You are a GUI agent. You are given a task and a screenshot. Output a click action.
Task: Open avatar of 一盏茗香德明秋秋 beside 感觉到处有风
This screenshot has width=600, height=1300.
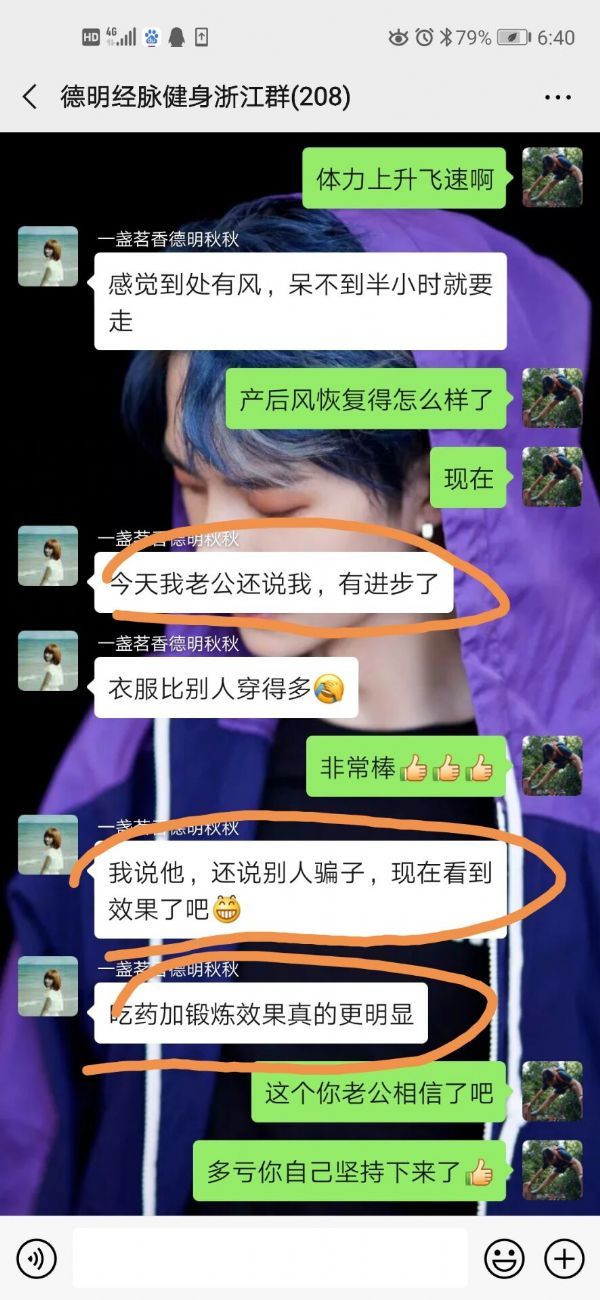[48, 256]
